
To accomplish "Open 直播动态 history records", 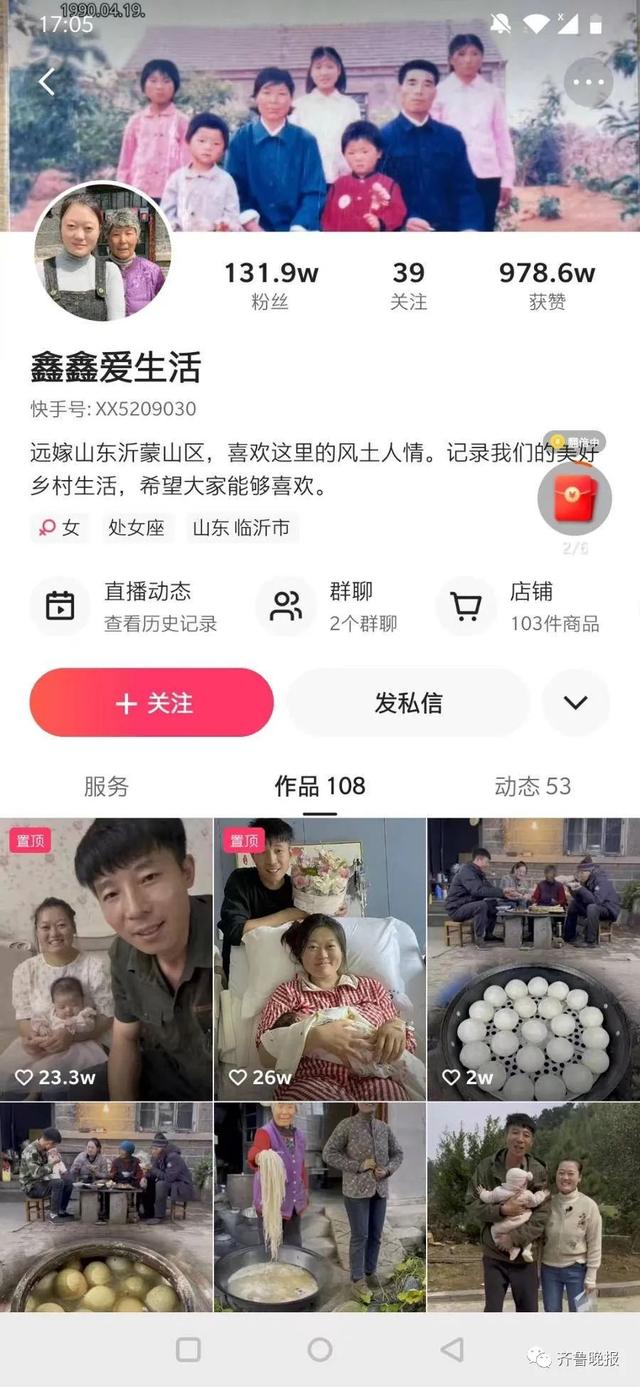I will point(125,606).
